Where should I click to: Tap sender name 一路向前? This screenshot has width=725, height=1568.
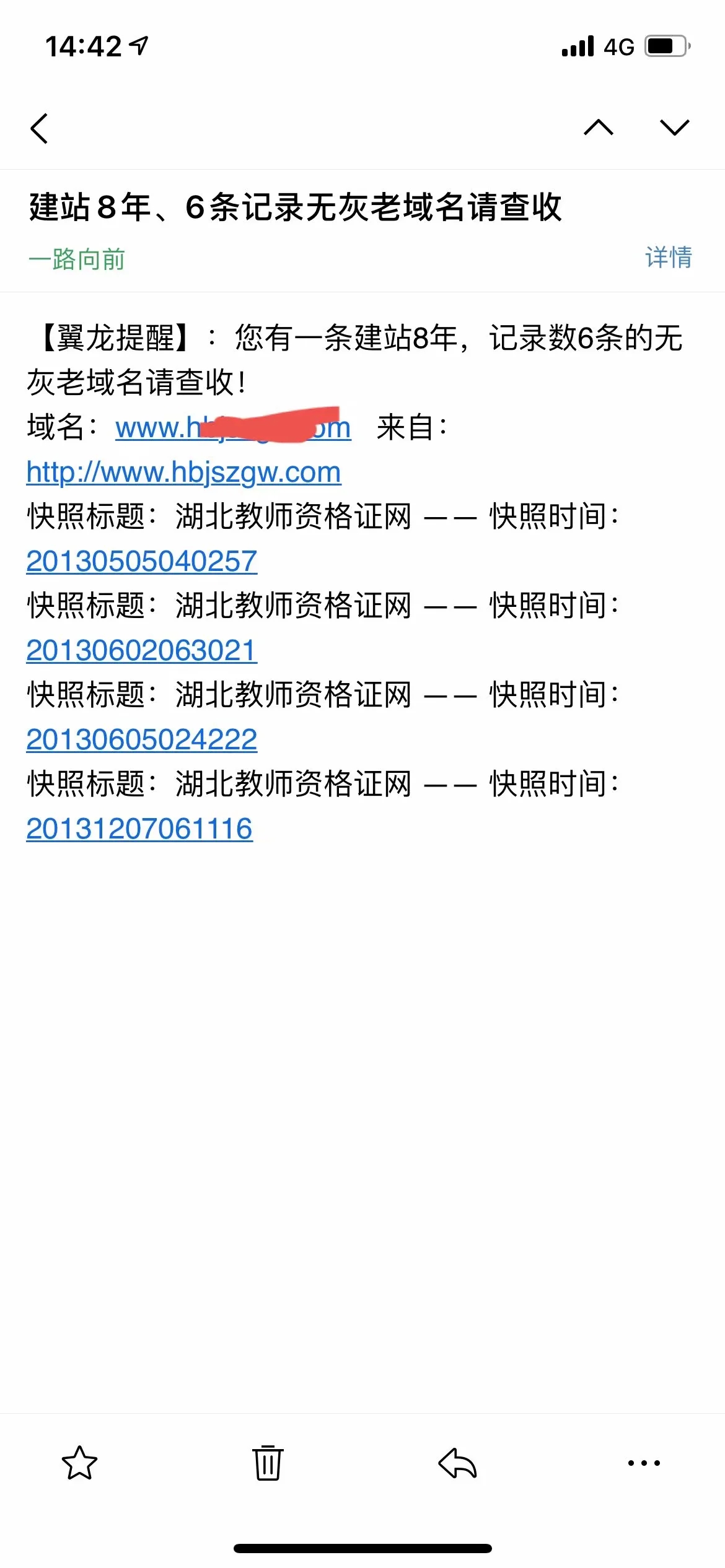pos(77,259)
